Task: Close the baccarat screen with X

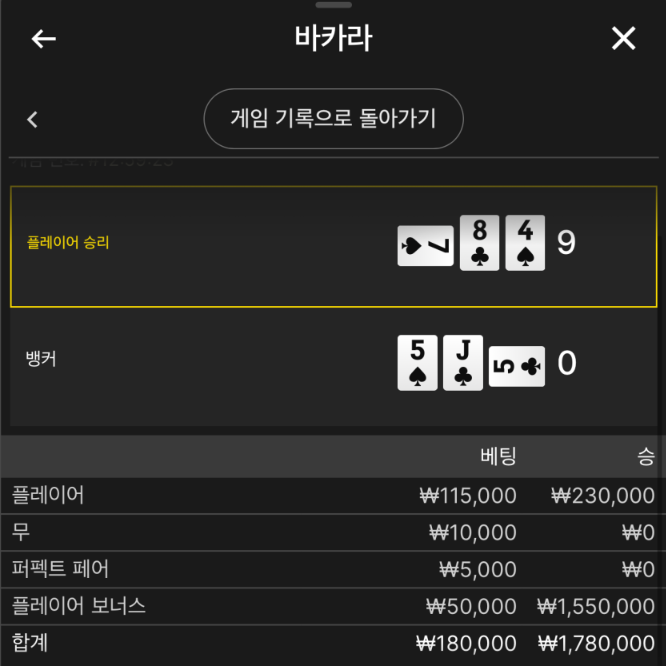Action: pyautogui.click(x=623, y=39)
